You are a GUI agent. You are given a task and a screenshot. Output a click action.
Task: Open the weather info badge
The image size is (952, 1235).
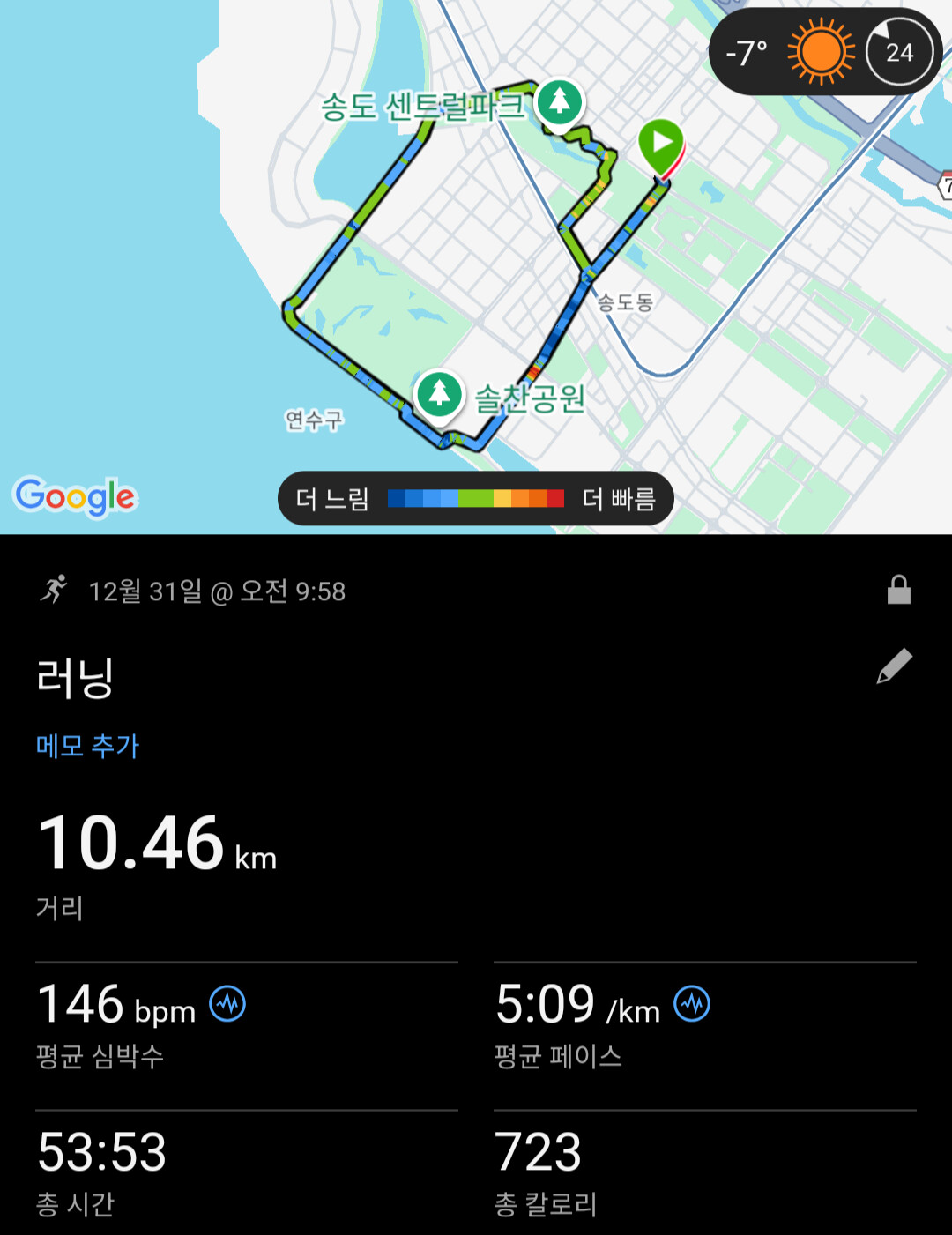tap(825, 52)
